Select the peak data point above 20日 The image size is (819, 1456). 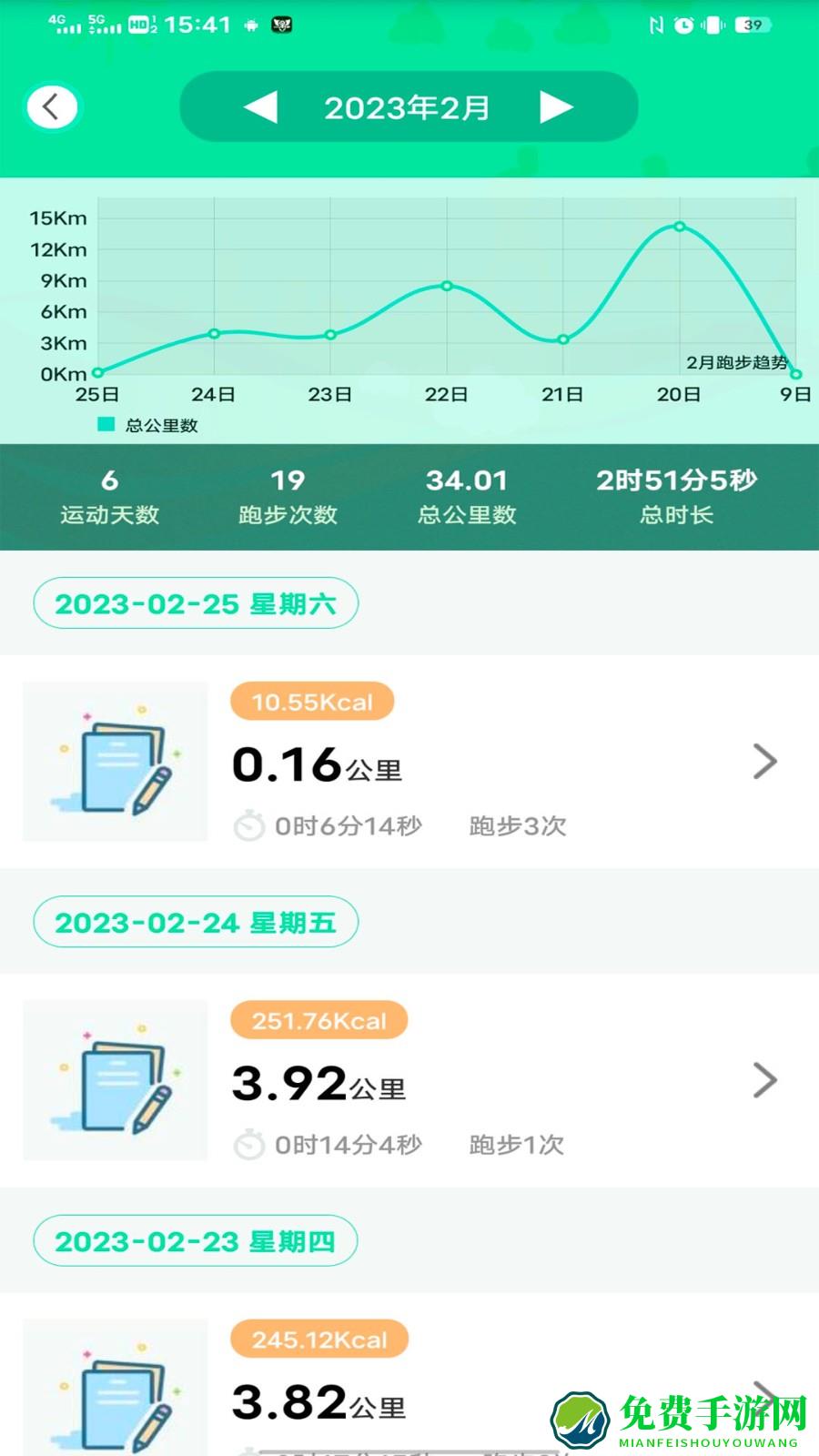pyautogui.click(x=678, y=227)
